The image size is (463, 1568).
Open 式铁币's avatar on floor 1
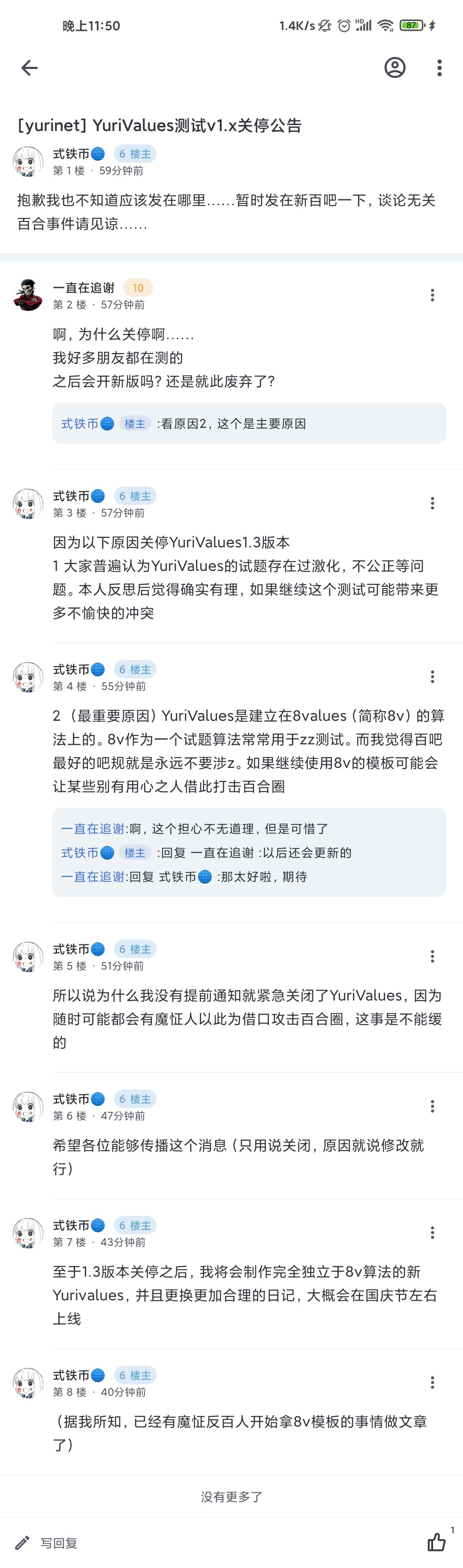28,161
